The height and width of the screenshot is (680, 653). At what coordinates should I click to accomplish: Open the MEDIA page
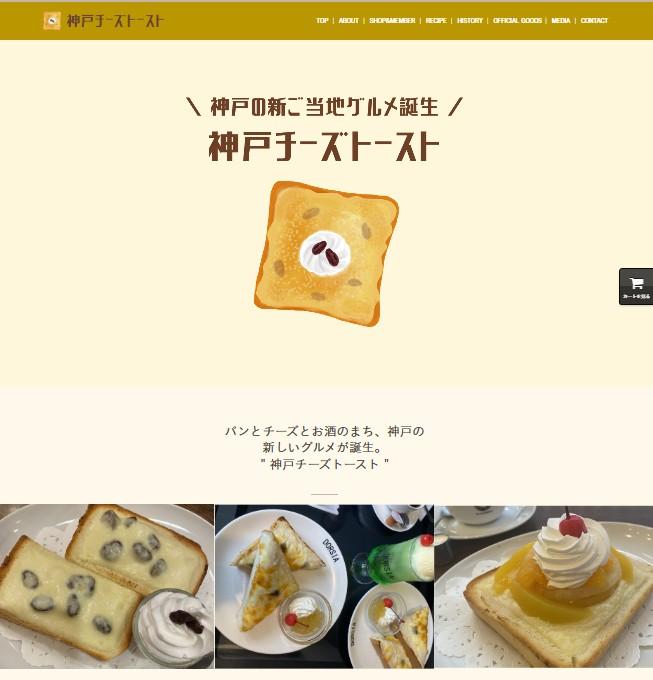(x=561, y=20)
